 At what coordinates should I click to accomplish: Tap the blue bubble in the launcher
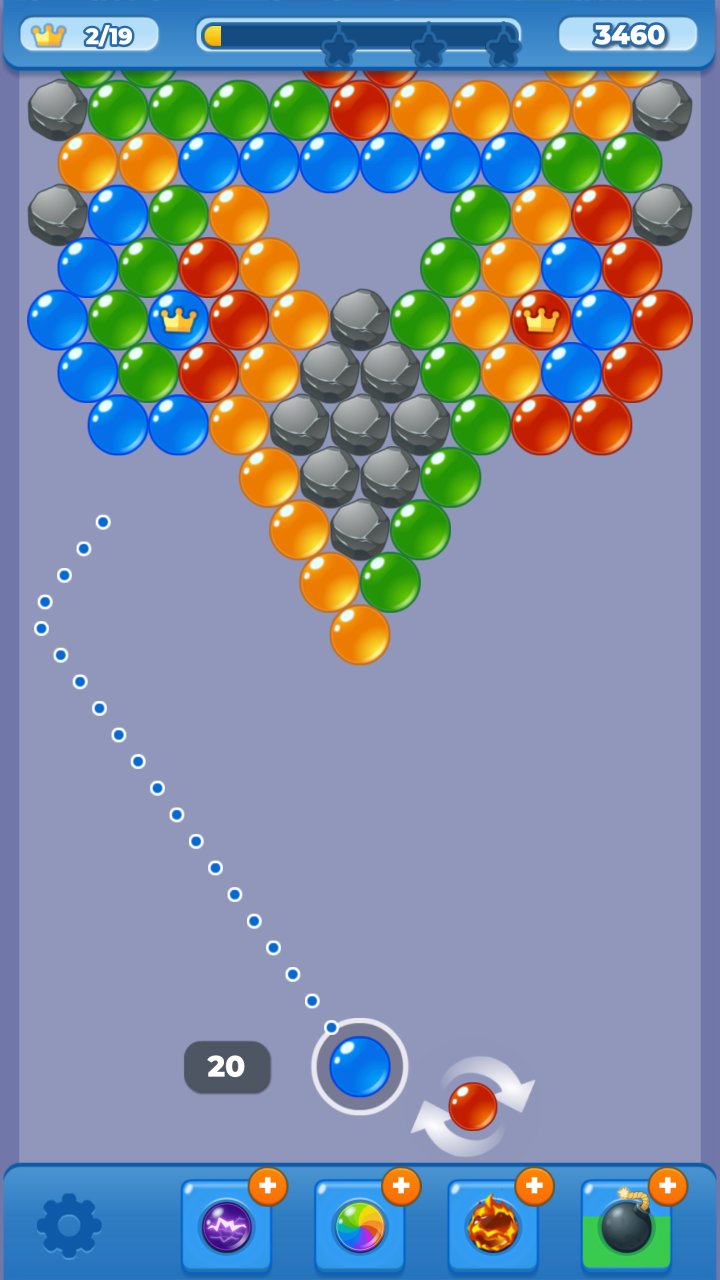click(x=360, y=1066)
